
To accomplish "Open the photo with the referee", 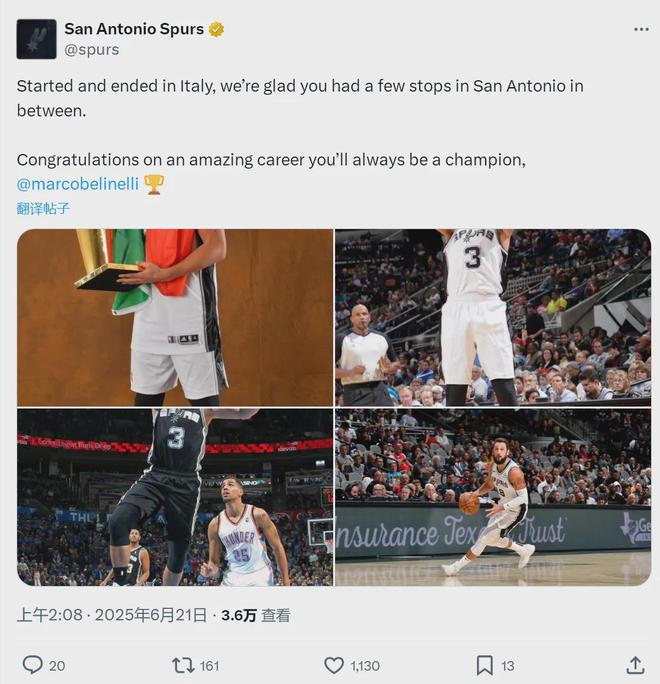I will [x=492, y=317].
